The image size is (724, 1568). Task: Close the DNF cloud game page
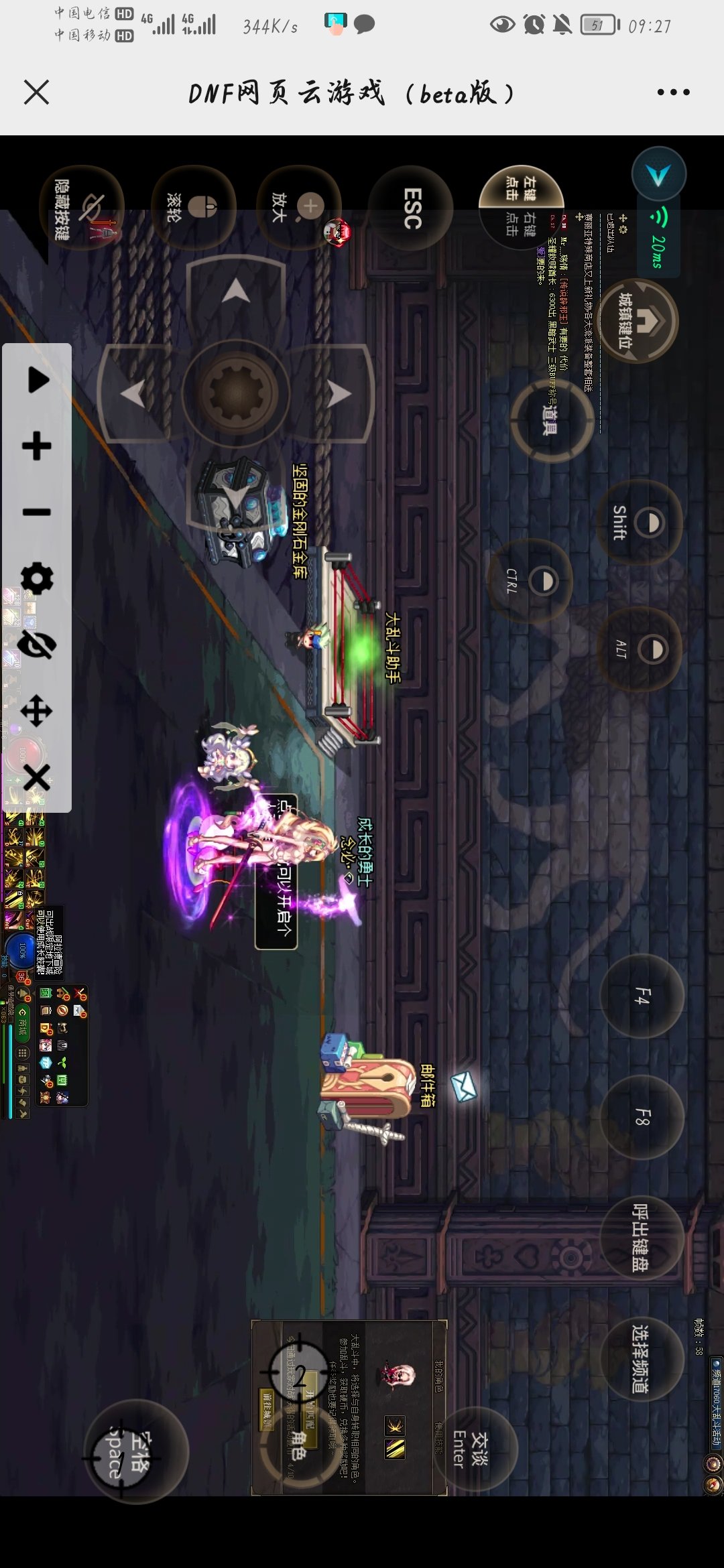[36, 92]
